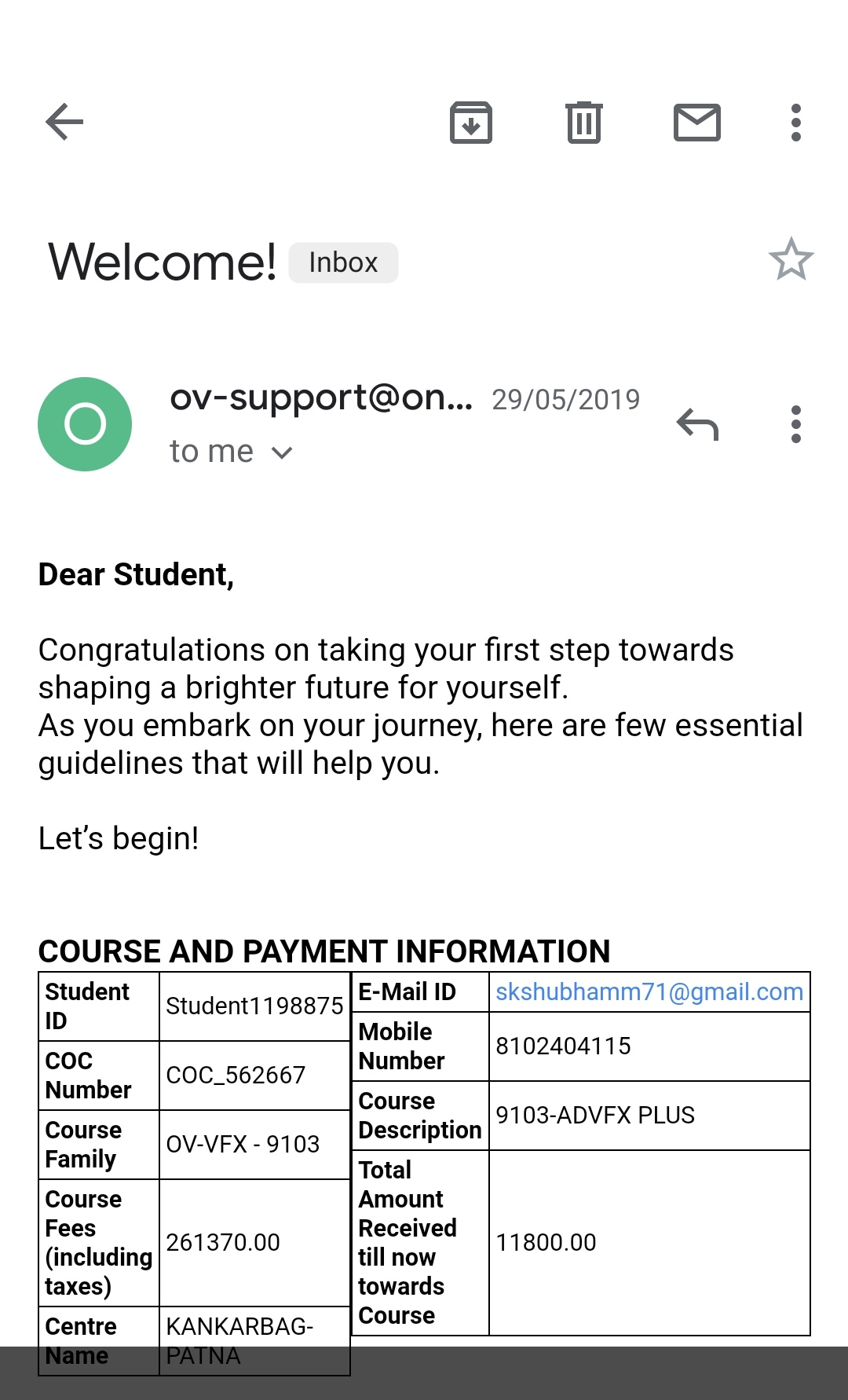This screenshot has width=848, height=1400.
Task: Open ov-support sender avatar
Action: tap(85, 424)
